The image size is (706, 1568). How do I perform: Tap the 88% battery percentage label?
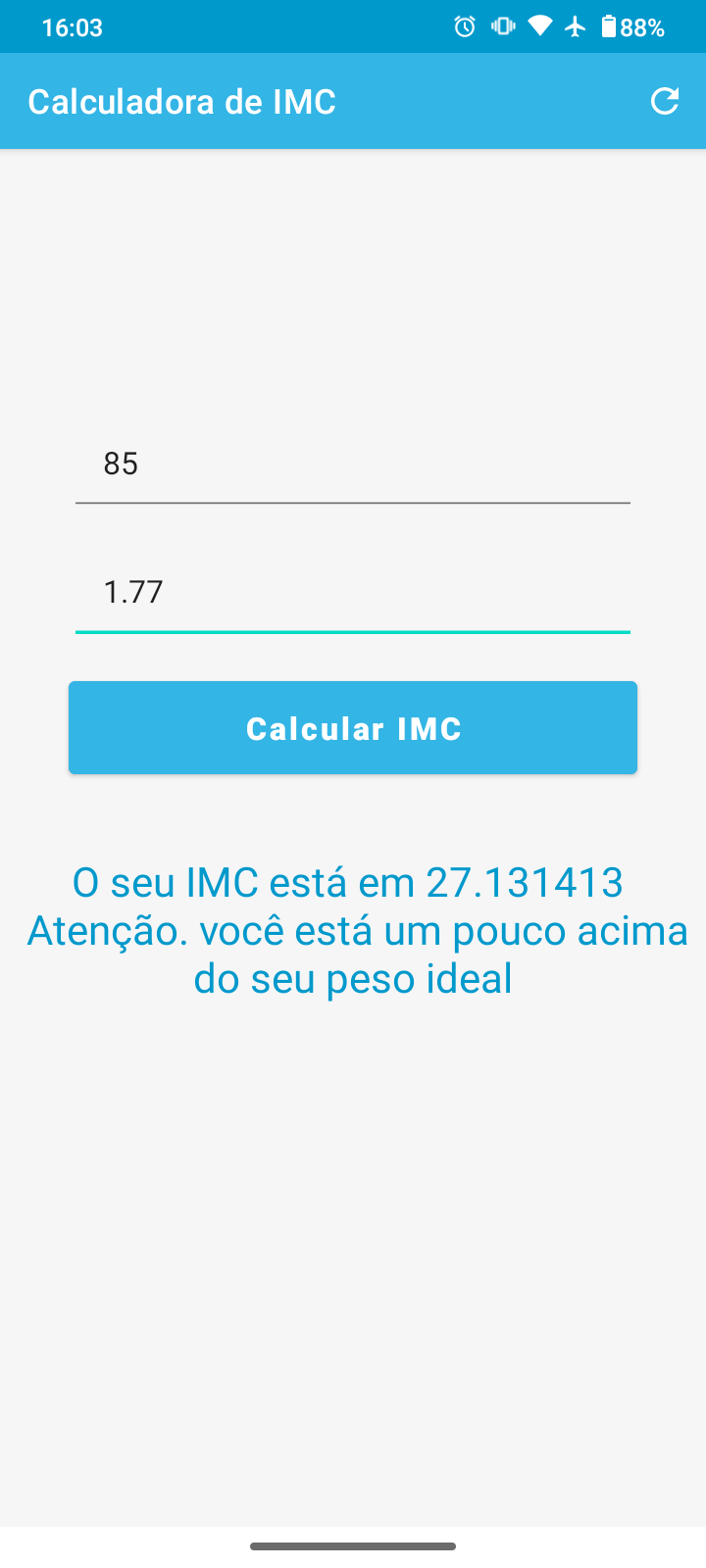coord(642,26)
